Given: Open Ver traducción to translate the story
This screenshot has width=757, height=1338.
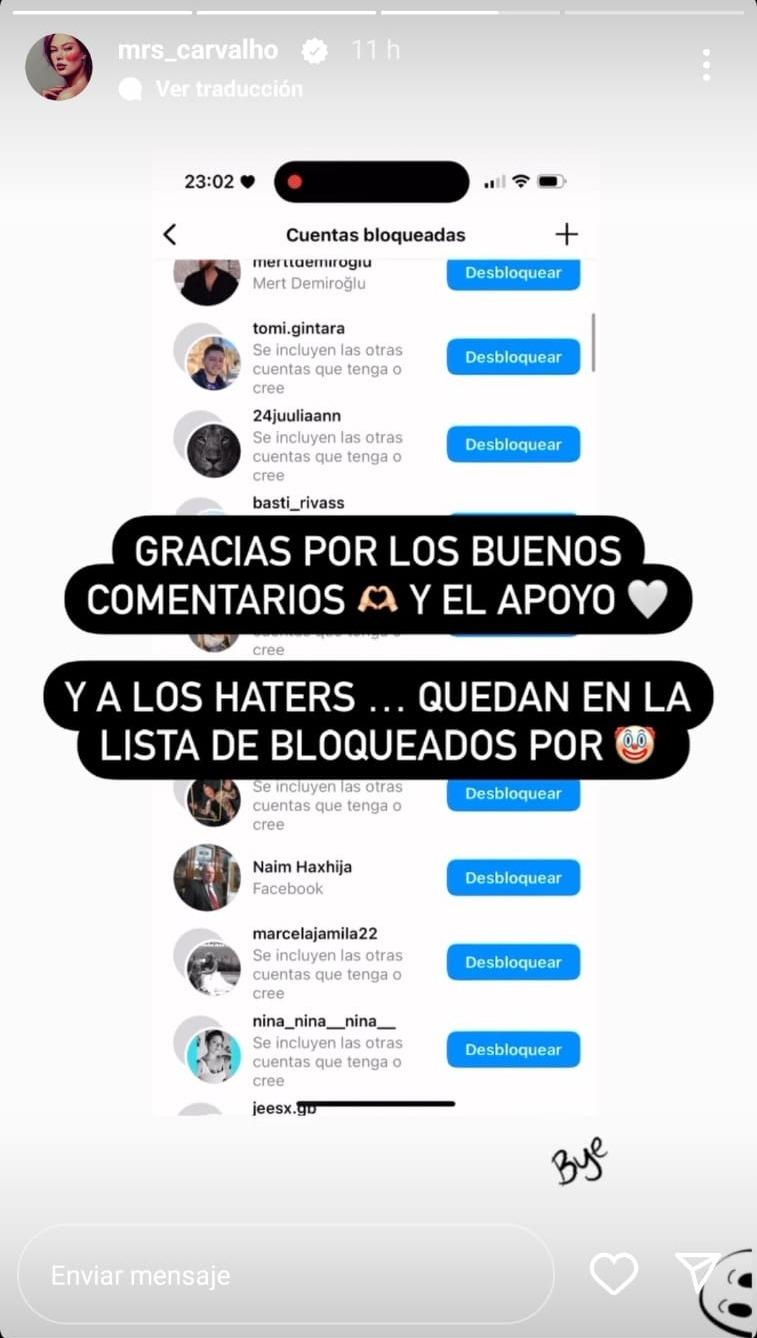Looking at the screenshot, I should coord(227,89).
